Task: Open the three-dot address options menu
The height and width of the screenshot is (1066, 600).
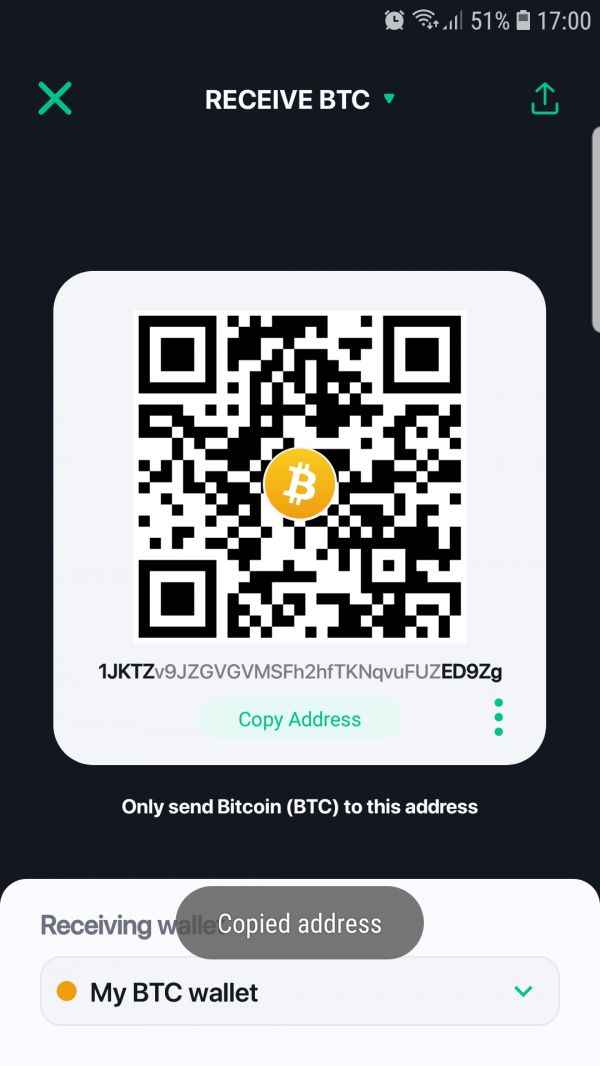Action: point(498,717)
